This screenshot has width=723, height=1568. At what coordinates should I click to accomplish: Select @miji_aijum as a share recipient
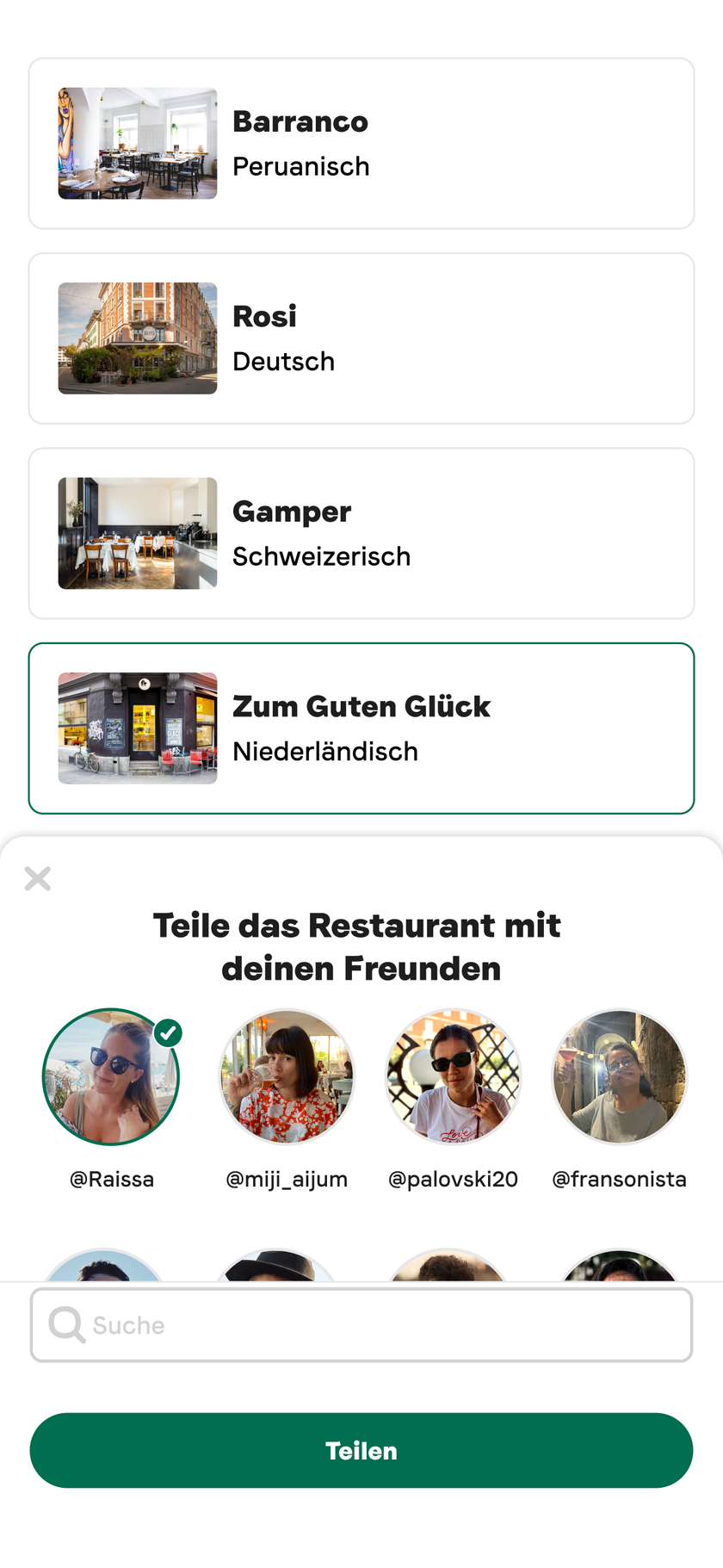(x=287, y=1076)
